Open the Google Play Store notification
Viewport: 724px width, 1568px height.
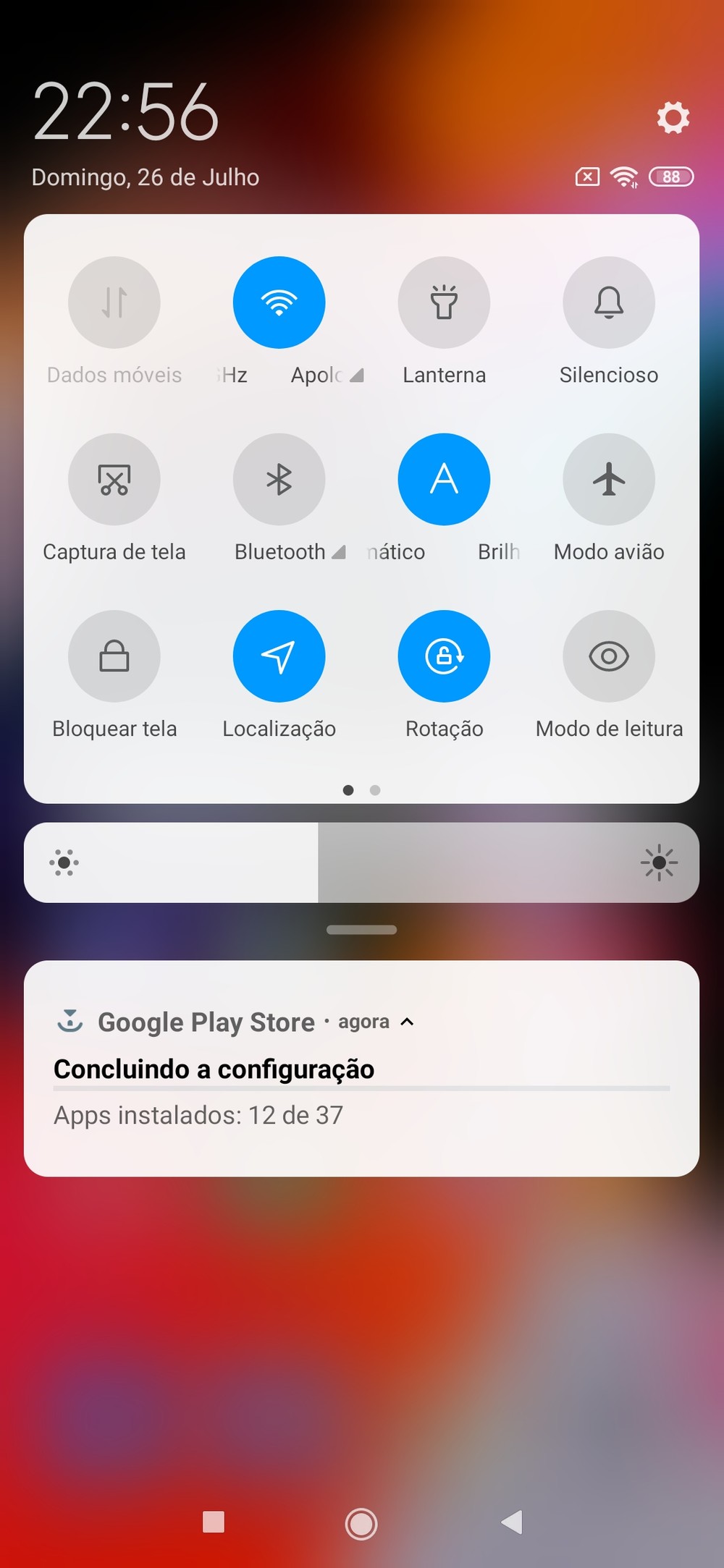pyautogui.click(x=361, y=1069)
